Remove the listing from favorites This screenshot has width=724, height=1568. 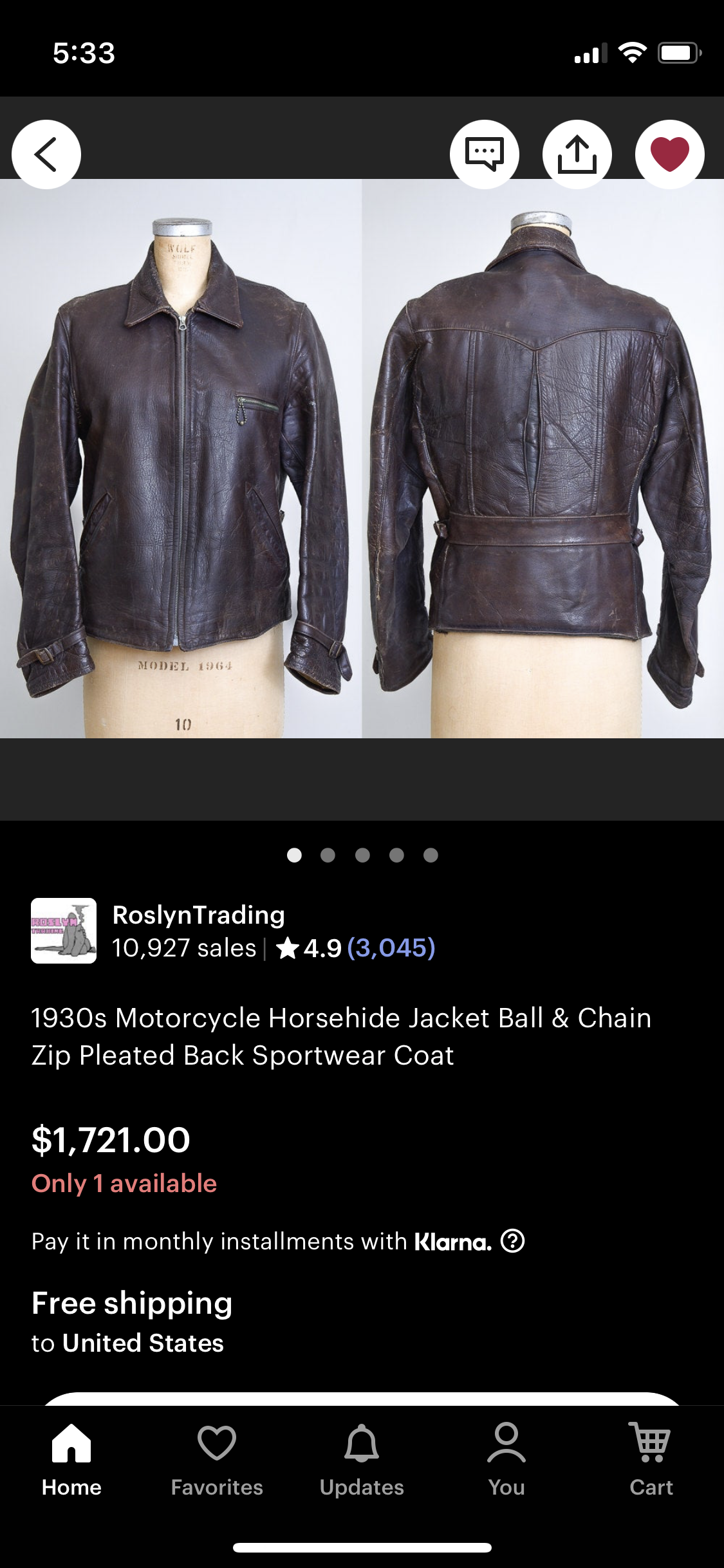pos(669,154)
